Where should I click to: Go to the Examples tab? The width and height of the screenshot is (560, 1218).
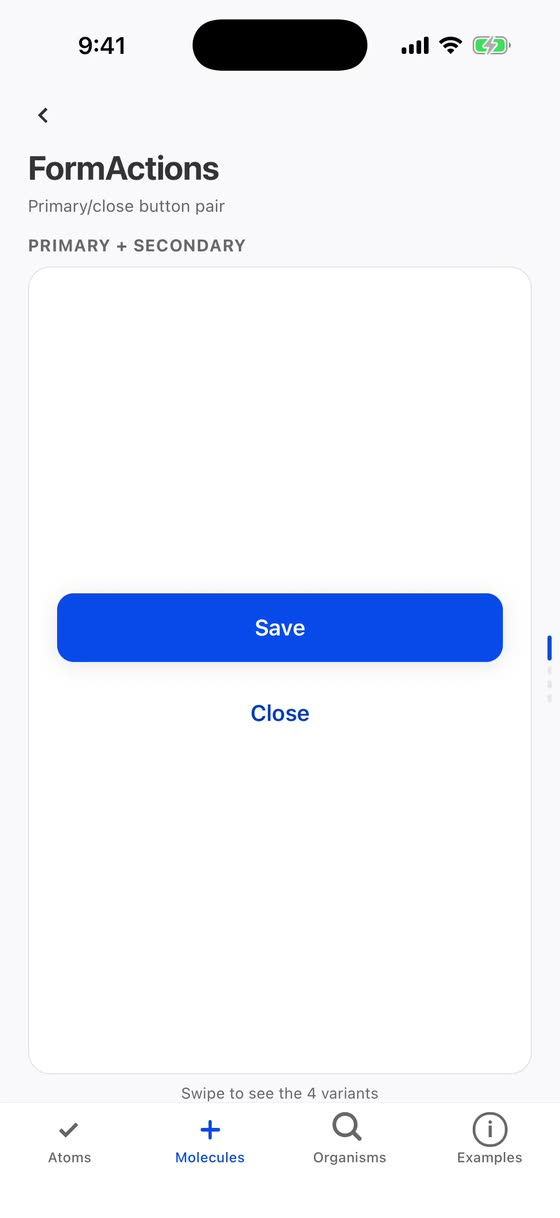490,1141
